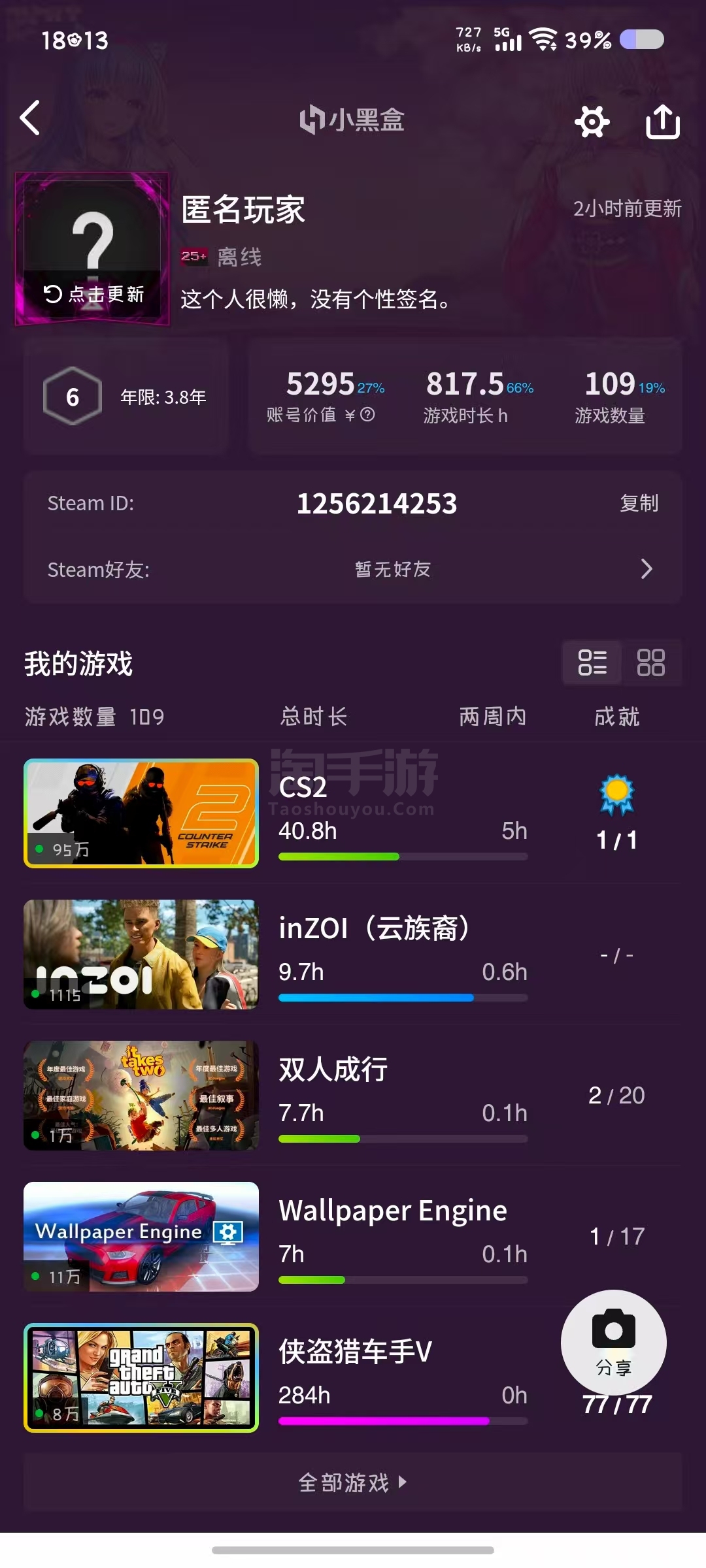The image size is (706, 1568).
Task: Switch games to list view
Action: (592, 662)
